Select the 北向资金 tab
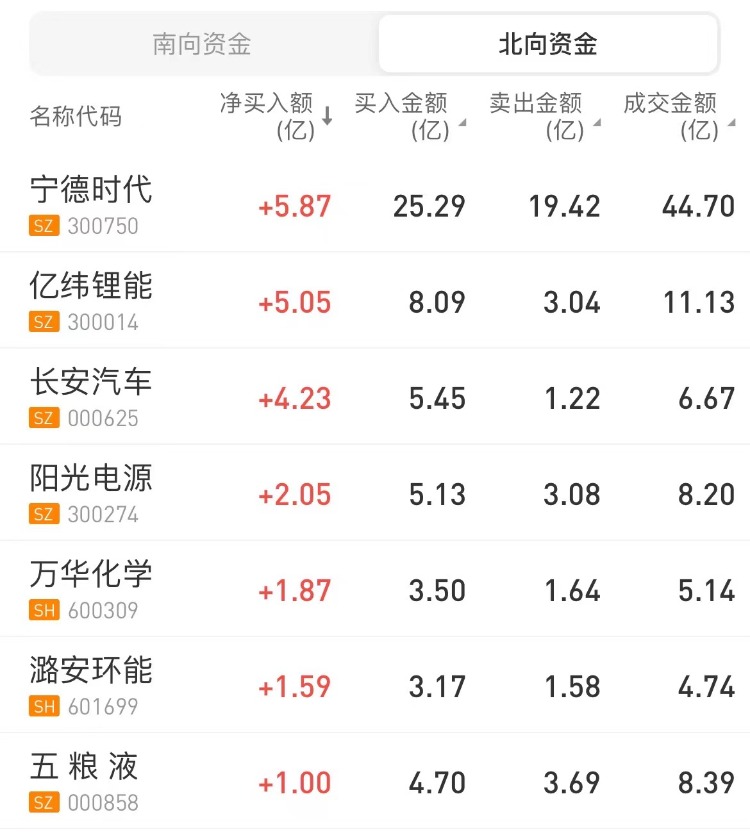Screen dimensions: 750x835 [x=547, y=44]
